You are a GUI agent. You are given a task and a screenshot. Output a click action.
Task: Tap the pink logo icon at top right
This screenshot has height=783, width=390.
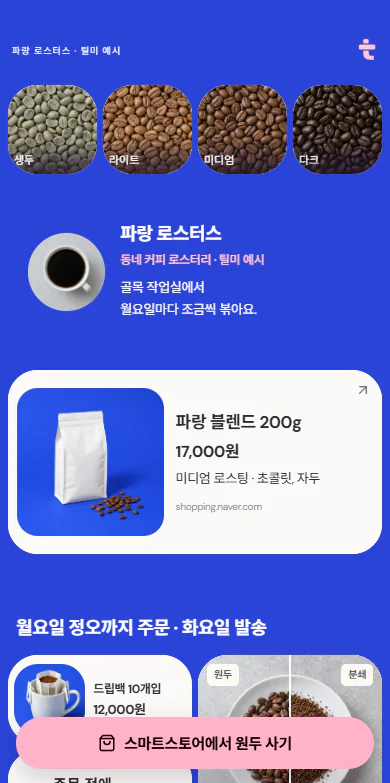(367, 49)
